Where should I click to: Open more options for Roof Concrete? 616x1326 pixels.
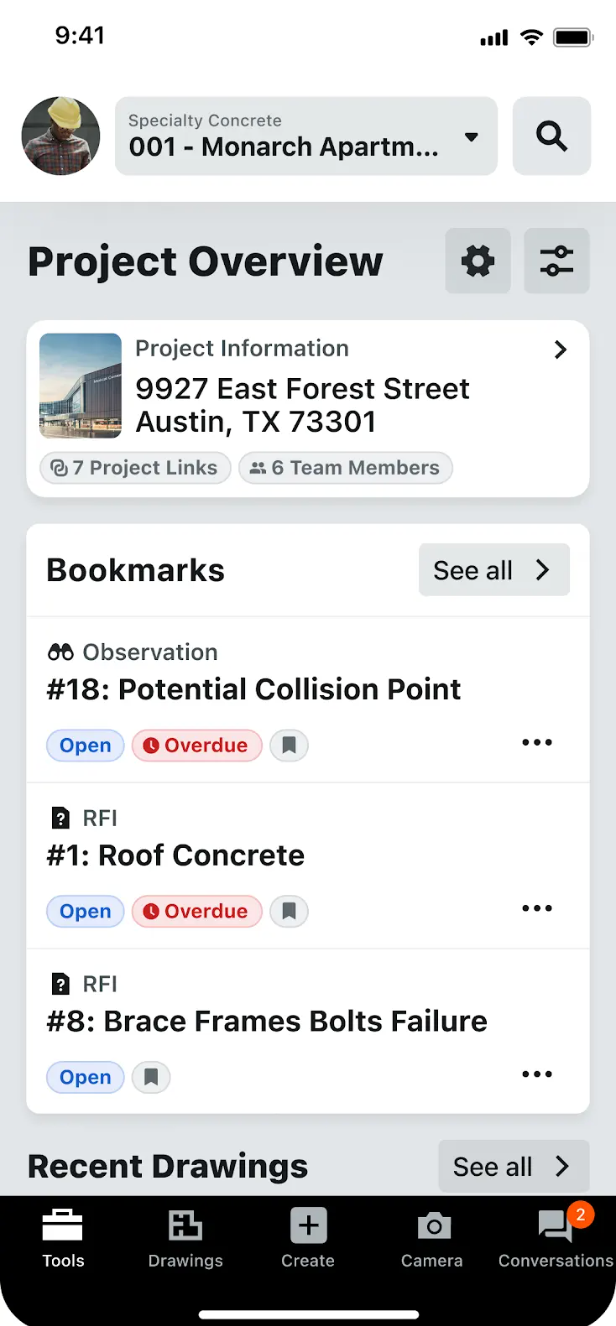point(537,909)
